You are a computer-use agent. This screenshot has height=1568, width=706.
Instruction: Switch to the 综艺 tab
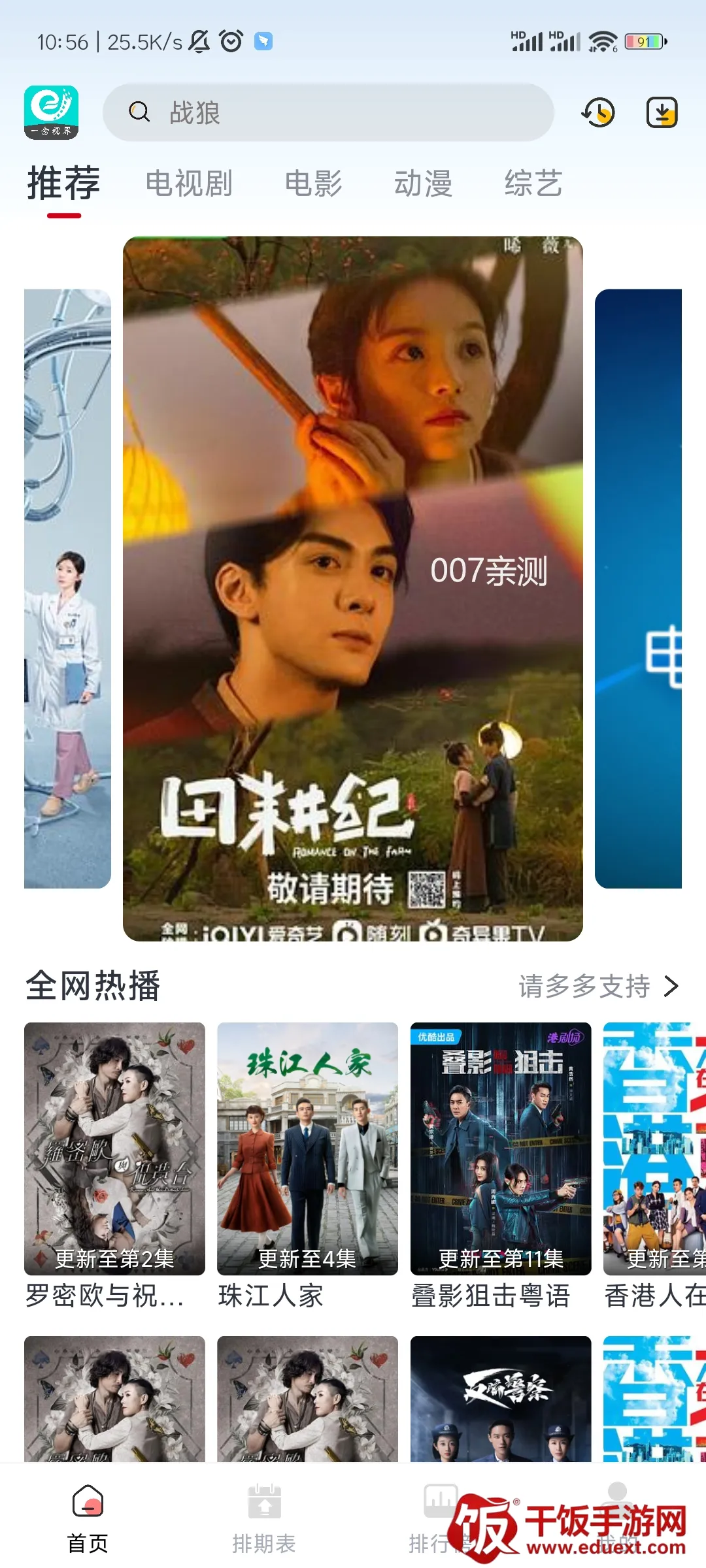click(533, 184)
